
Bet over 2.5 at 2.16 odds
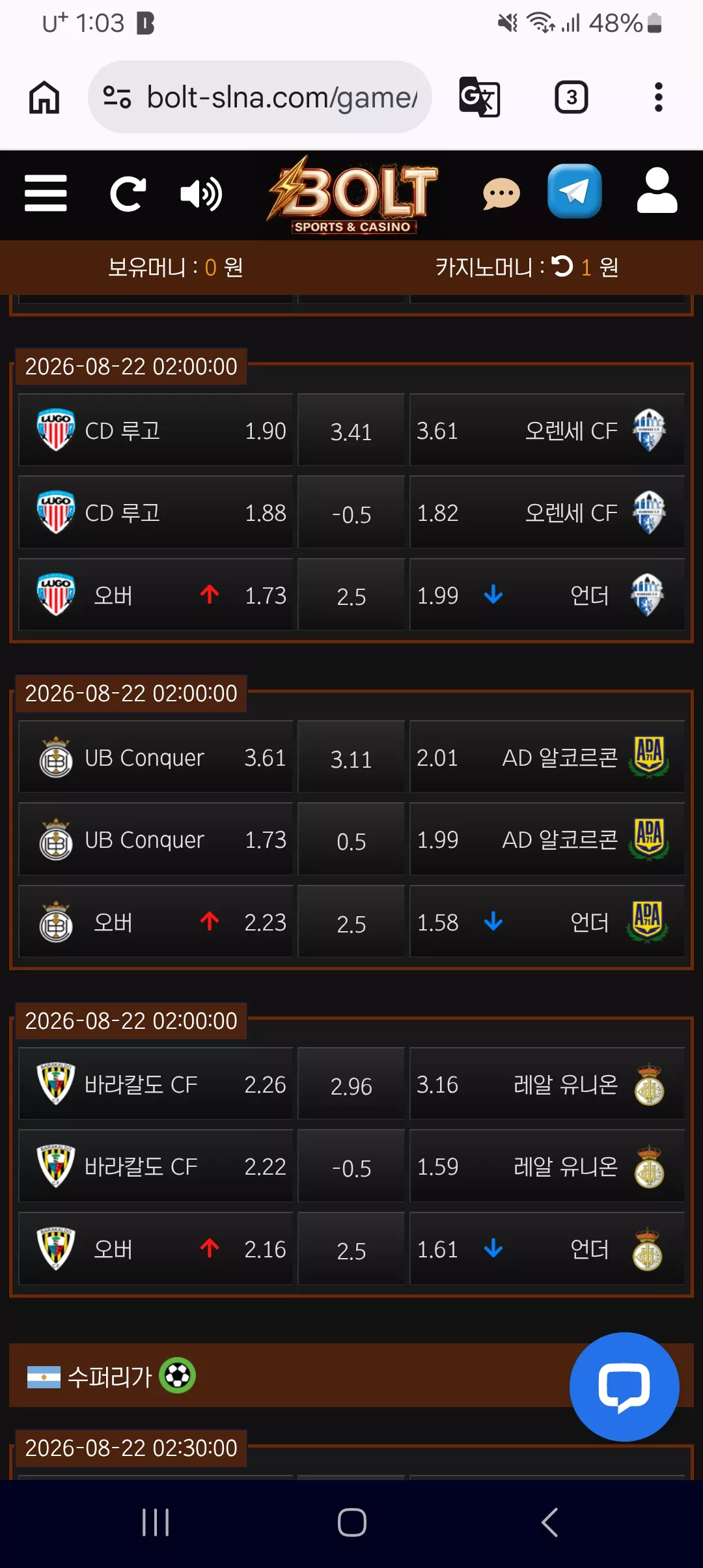156,1248
